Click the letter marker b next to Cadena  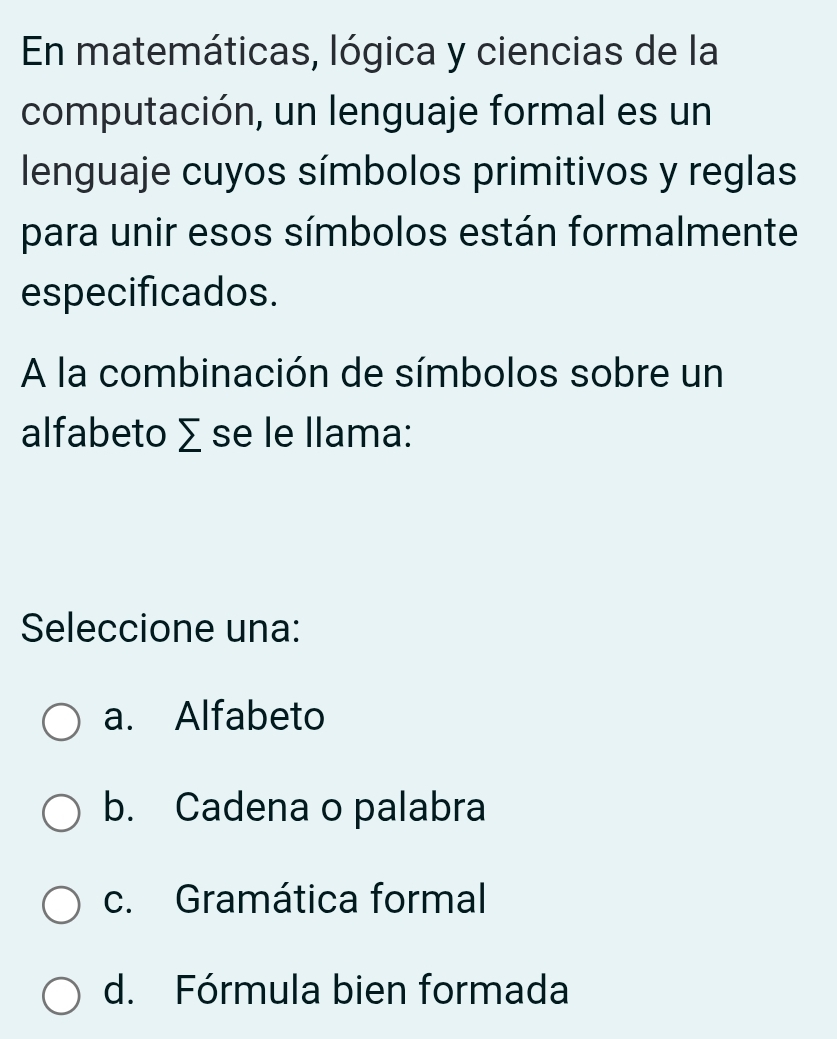coord(117,808)
